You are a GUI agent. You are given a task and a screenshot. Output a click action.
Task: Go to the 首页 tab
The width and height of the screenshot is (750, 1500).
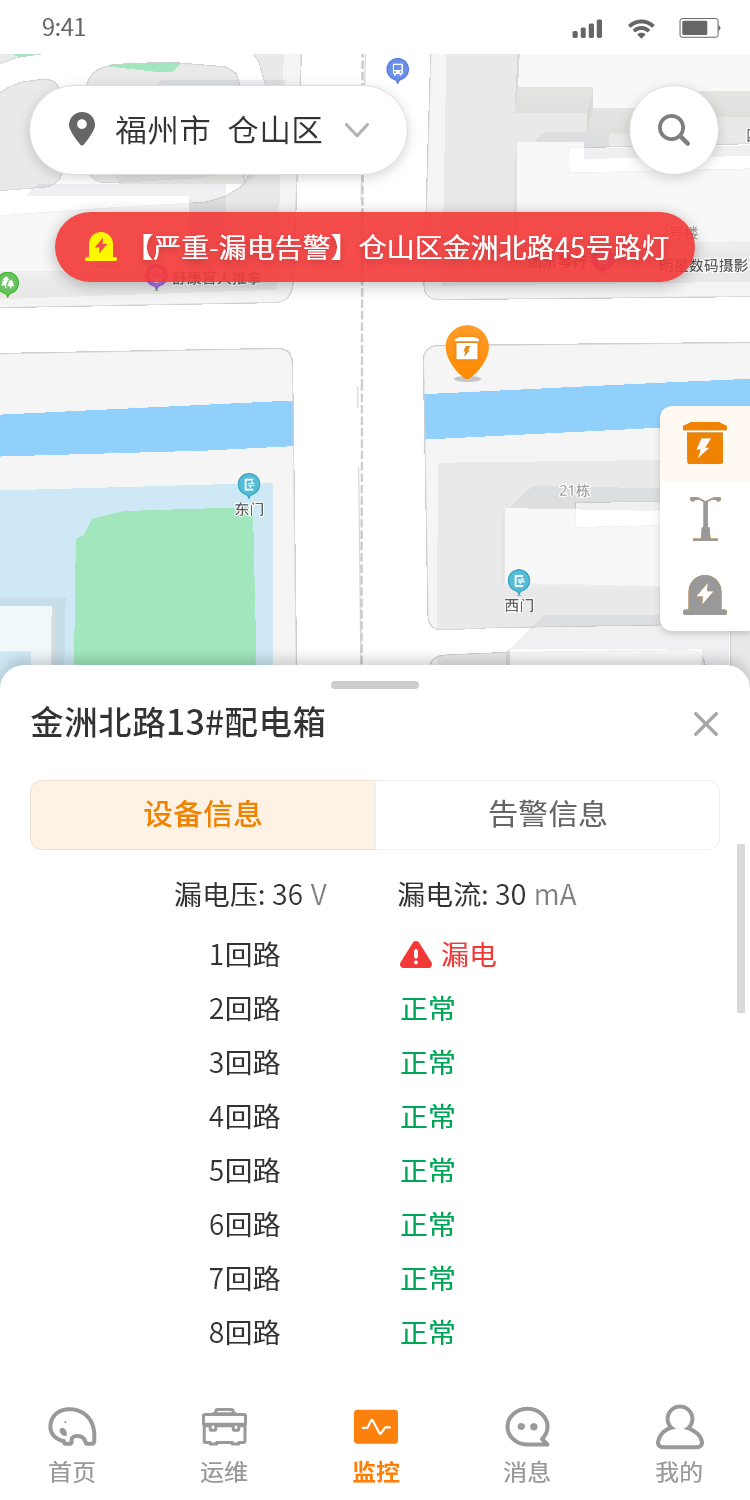pos(72,1445)
